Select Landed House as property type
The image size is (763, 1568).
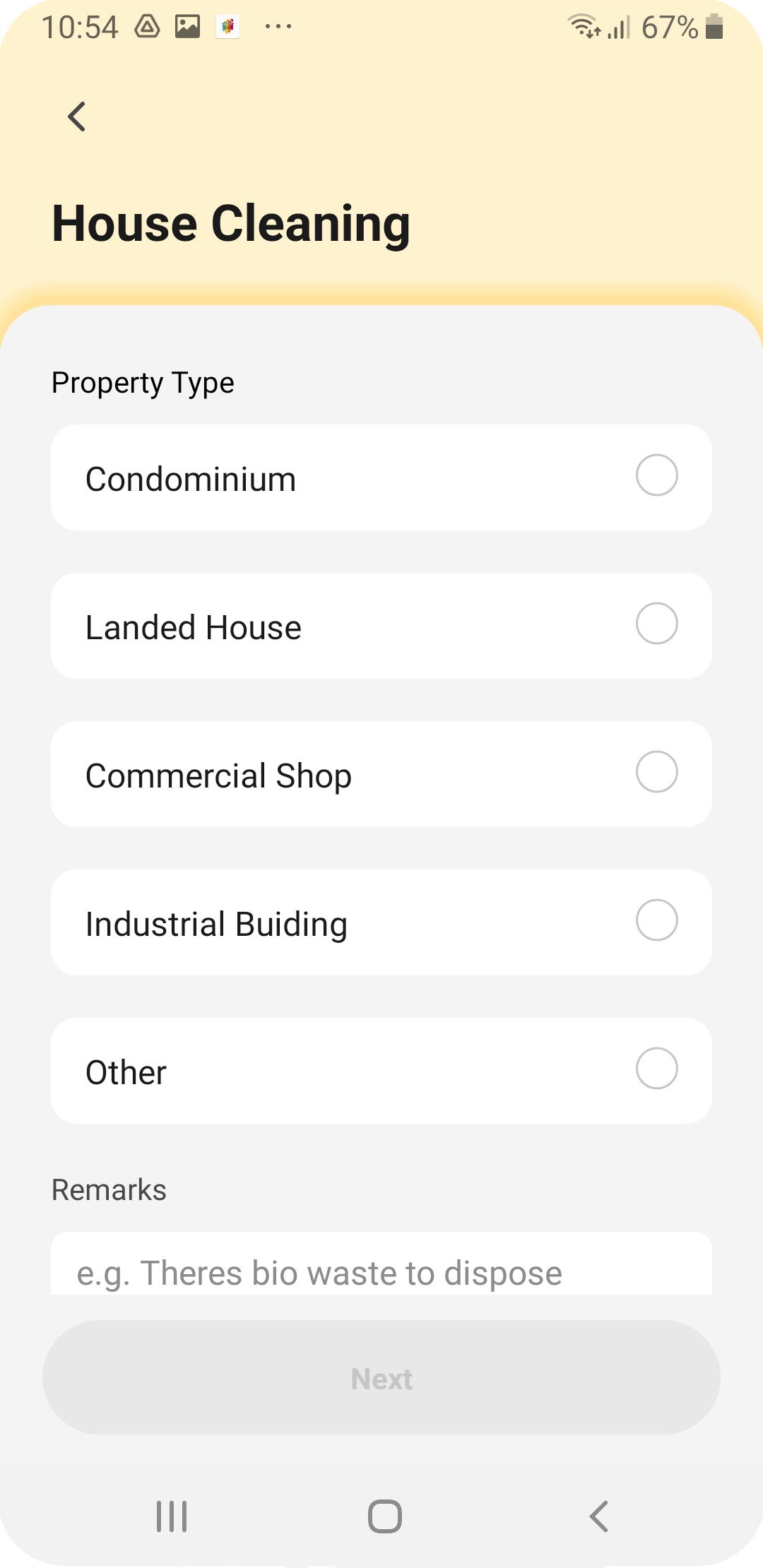point(381,626)
